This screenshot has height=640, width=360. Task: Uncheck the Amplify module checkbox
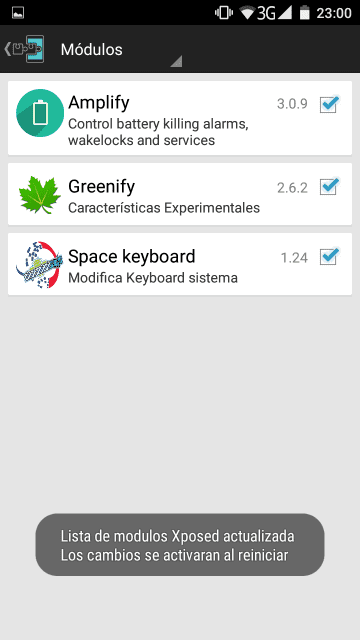(329, 104)
